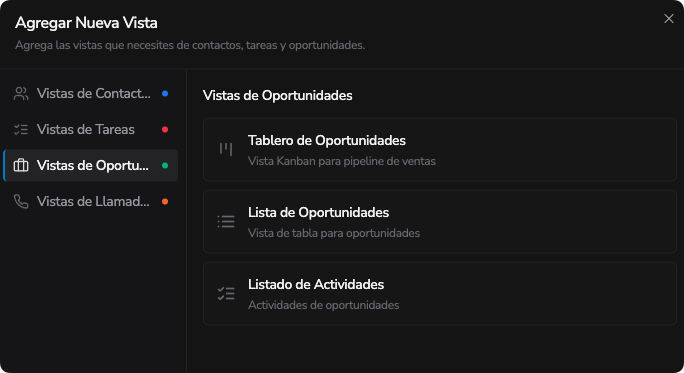The width and height of the screenshot is (684, 373).
Task: Go to Vistas de Llamadas section
Action: pos(91,202)
